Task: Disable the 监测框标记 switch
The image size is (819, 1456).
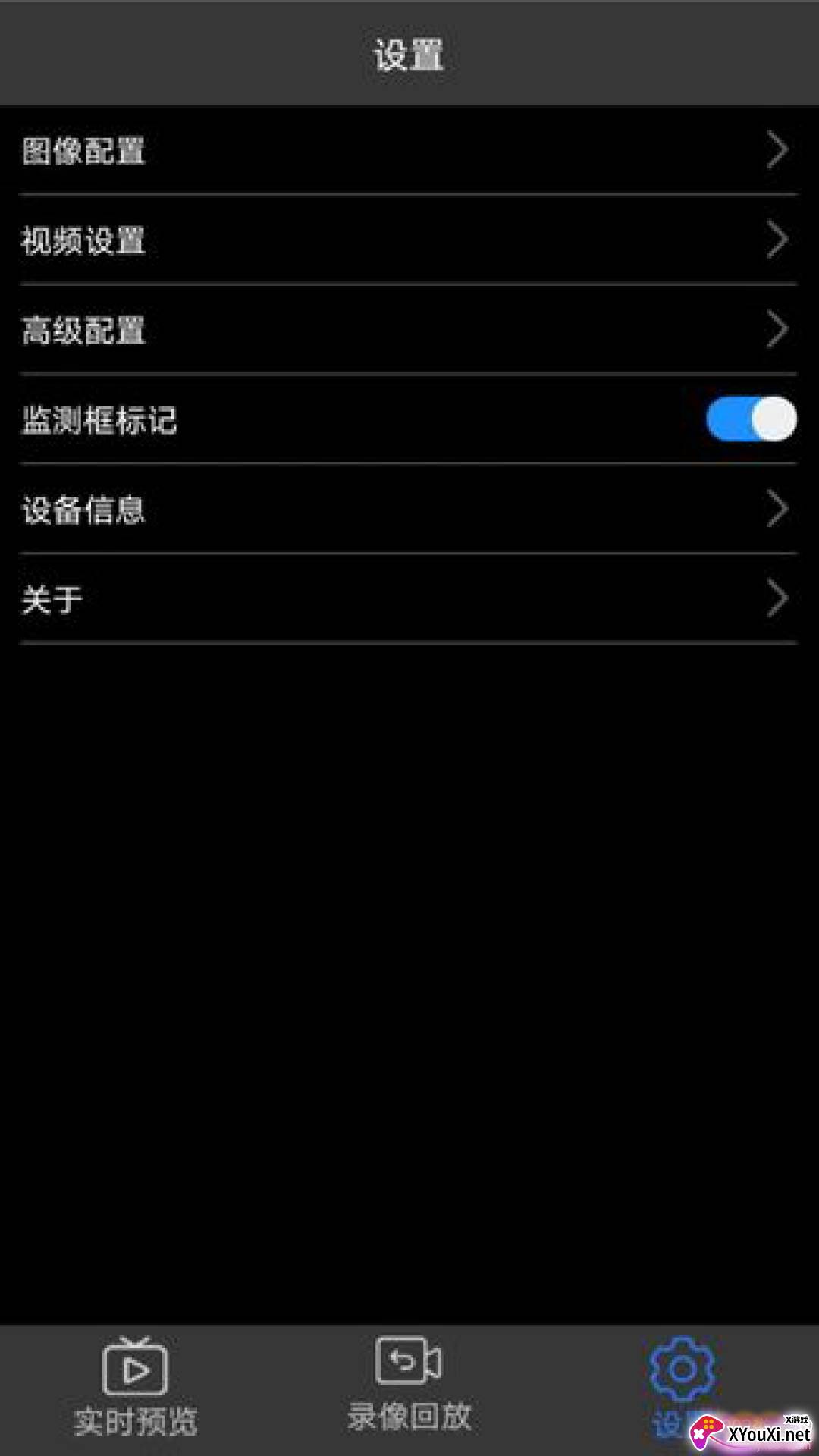Action: click(x=750, y=419)
